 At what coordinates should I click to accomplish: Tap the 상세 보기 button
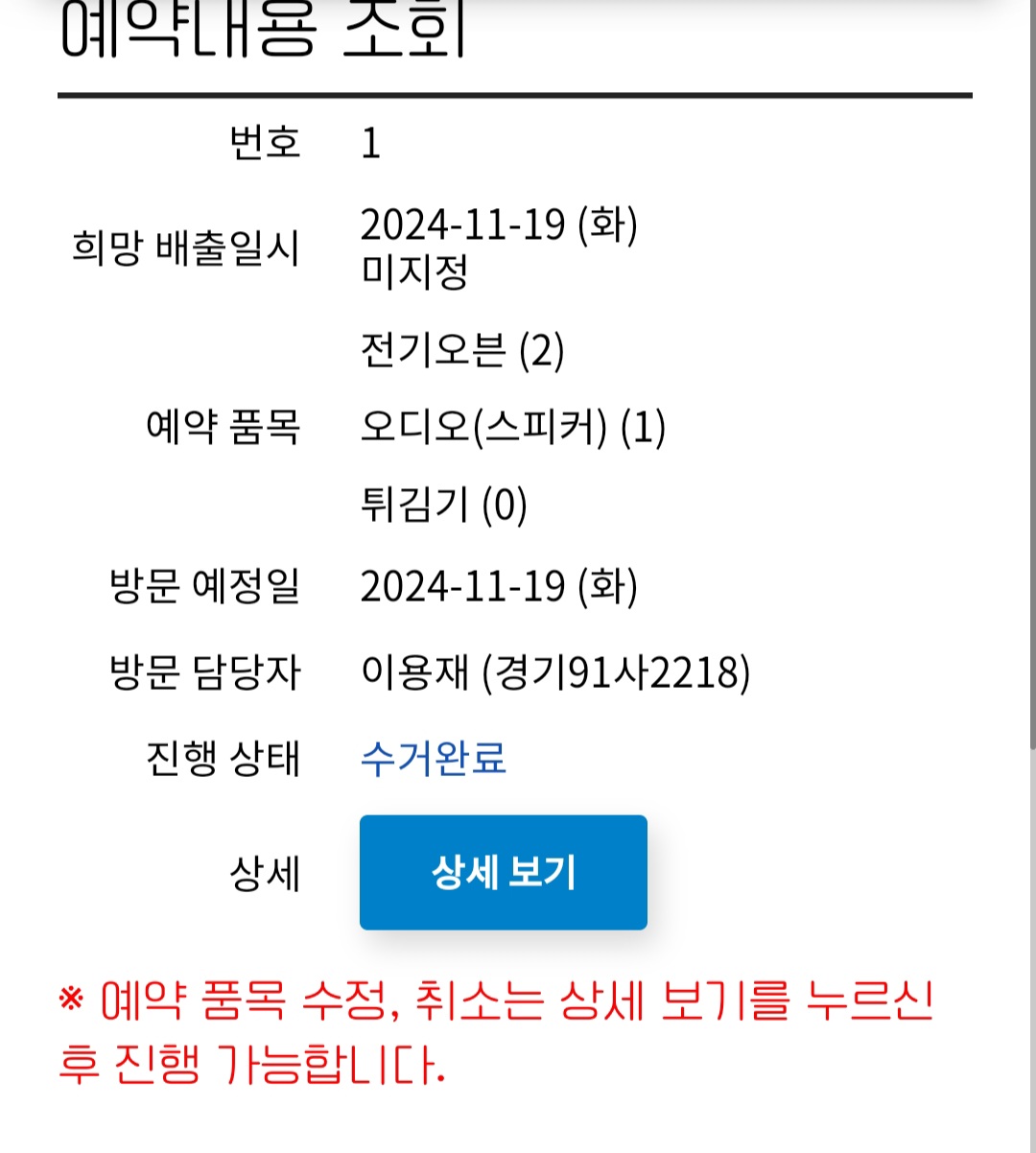(x=504, y=872)
